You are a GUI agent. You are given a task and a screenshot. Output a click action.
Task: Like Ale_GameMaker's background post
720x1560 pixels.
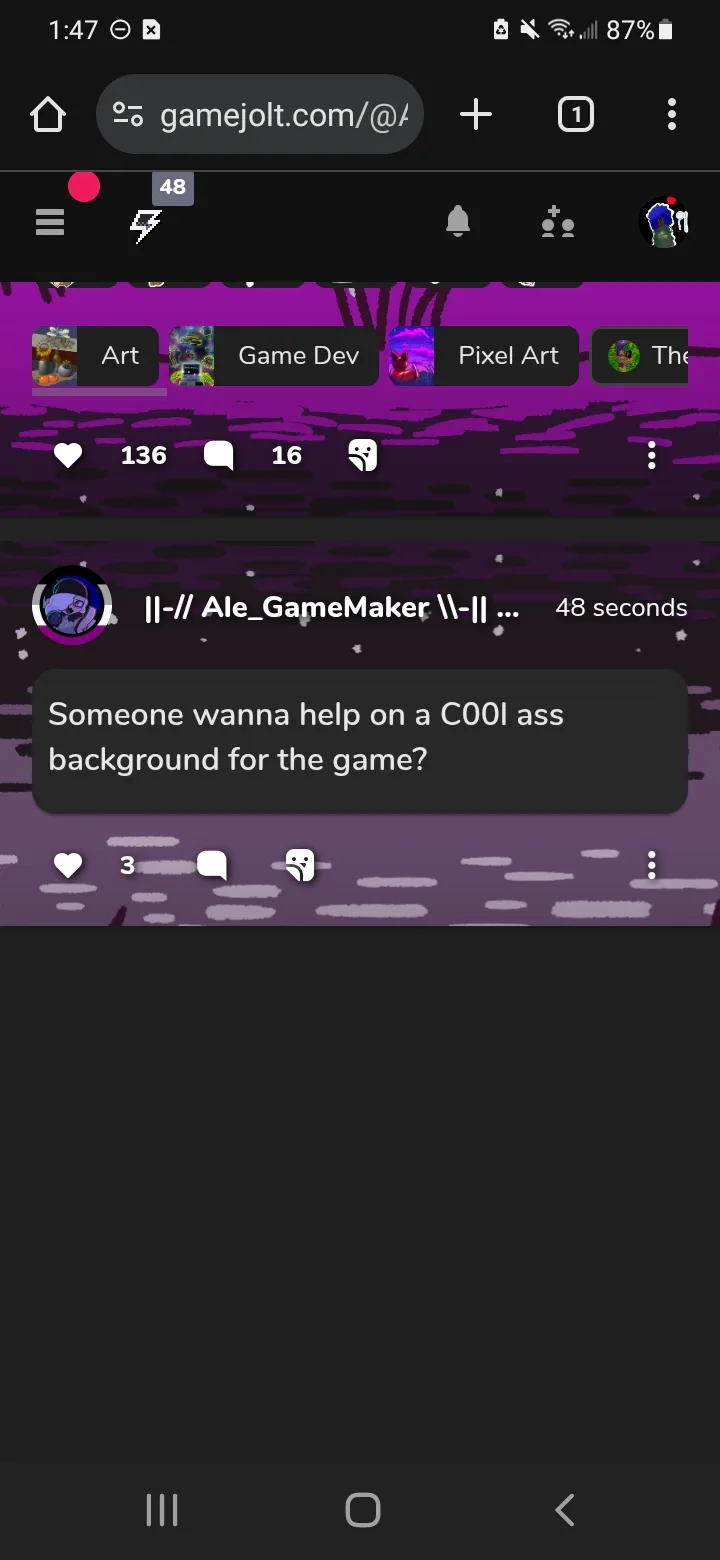(68, 865)
